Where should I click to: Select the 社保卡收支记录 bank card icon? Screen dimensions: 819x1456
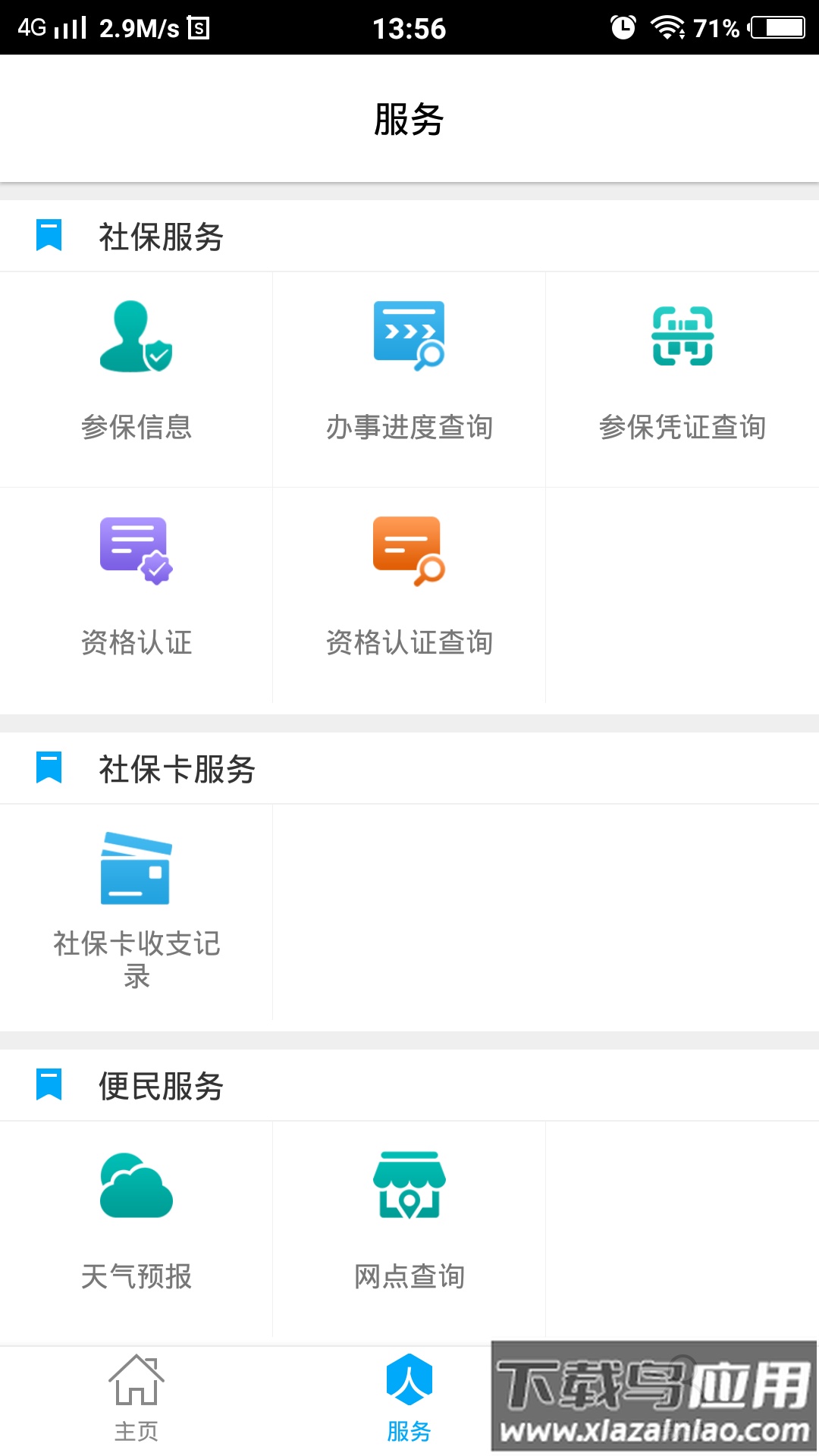(x=135, y=868)
